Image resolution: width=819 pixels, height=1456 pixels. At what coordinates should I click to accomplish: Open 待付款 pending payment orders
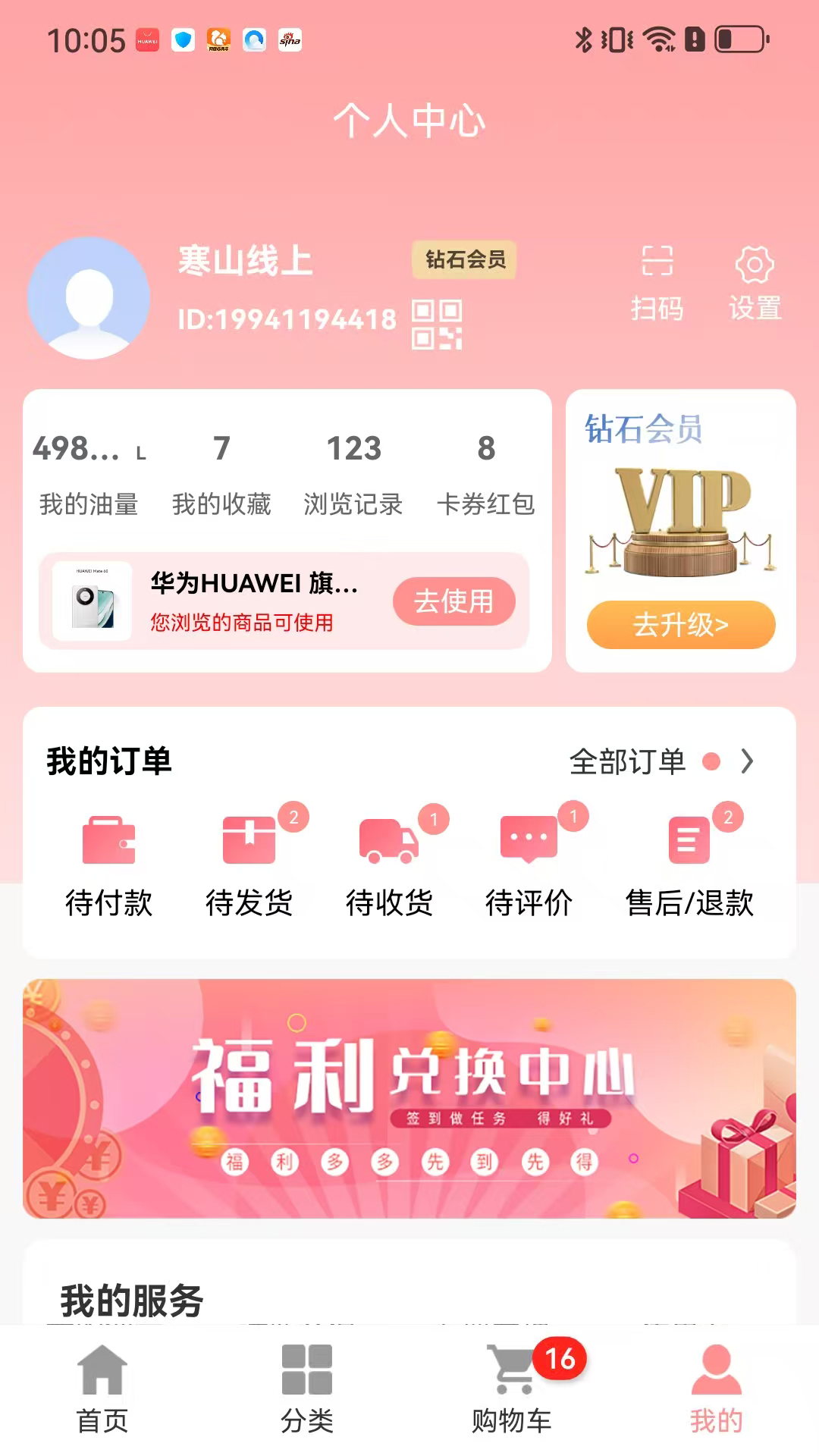click(108, 864)
